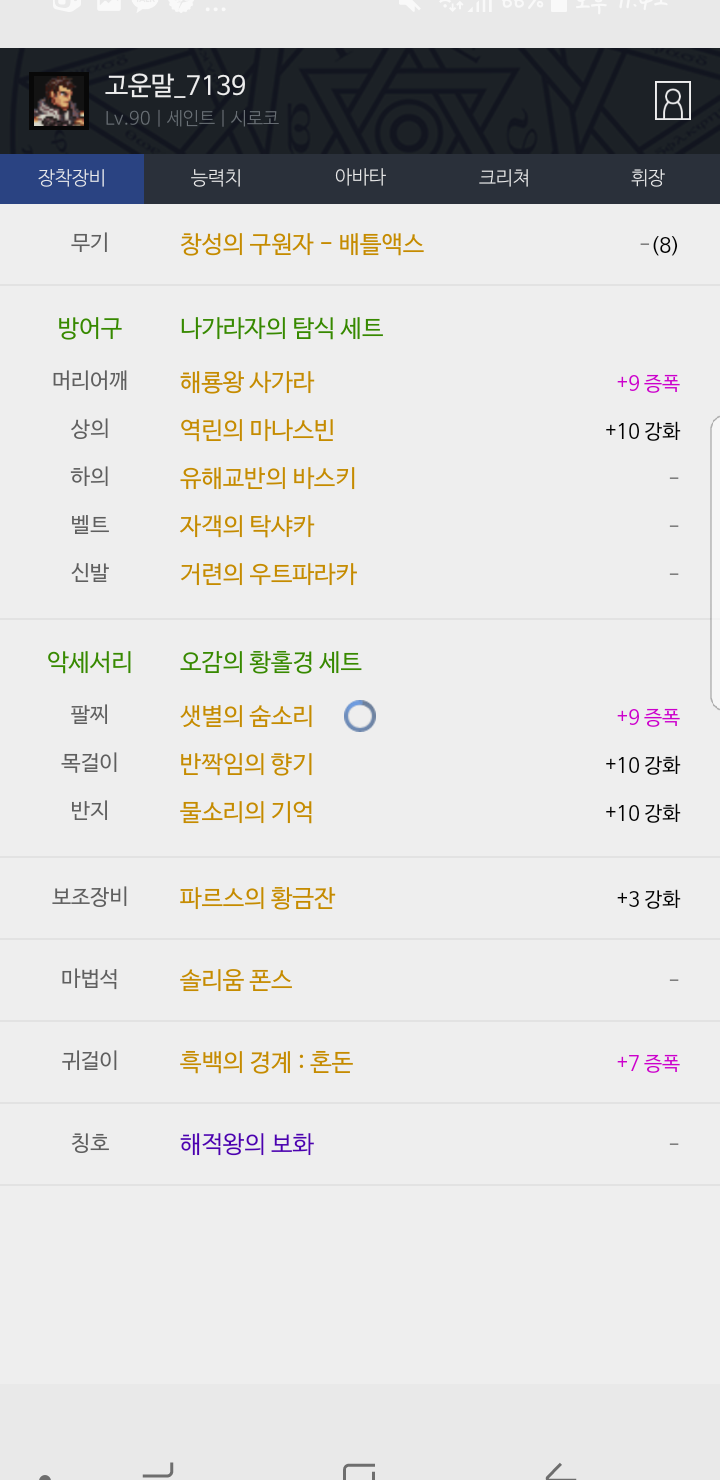
Task: View 역린의 마나스빈 item
Action: pos(257,429)
